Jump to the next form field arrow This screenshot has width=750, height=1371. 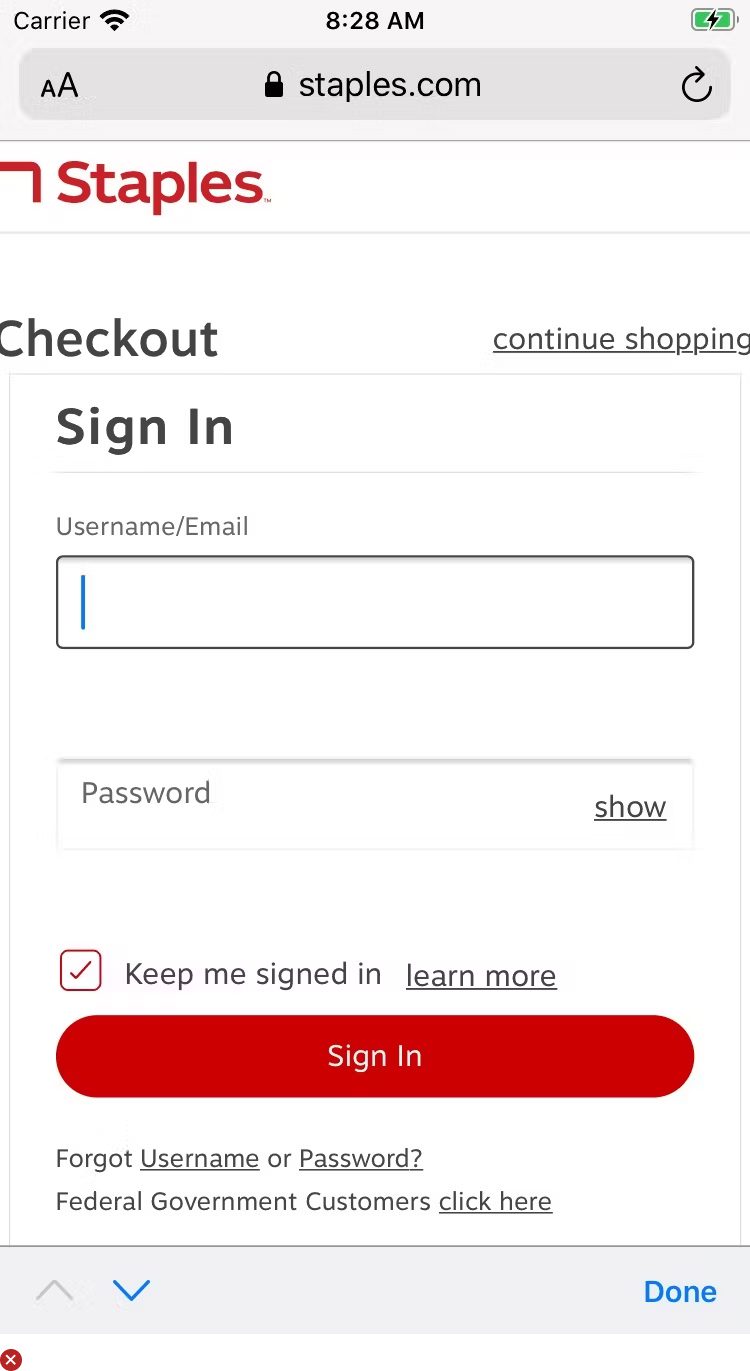(131, 1291)
